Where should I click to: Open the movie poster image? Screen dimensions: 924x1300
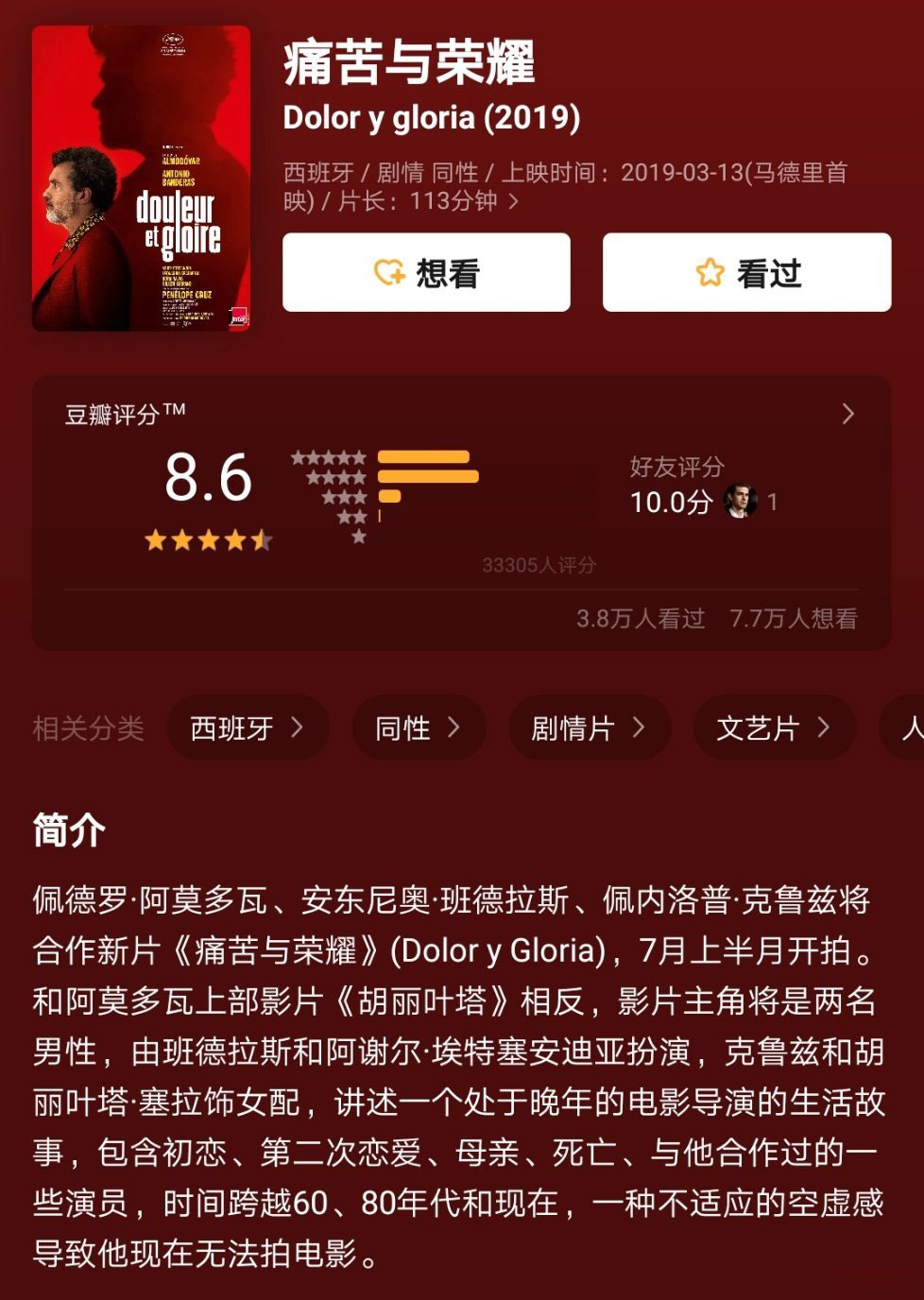pos(142,179)
